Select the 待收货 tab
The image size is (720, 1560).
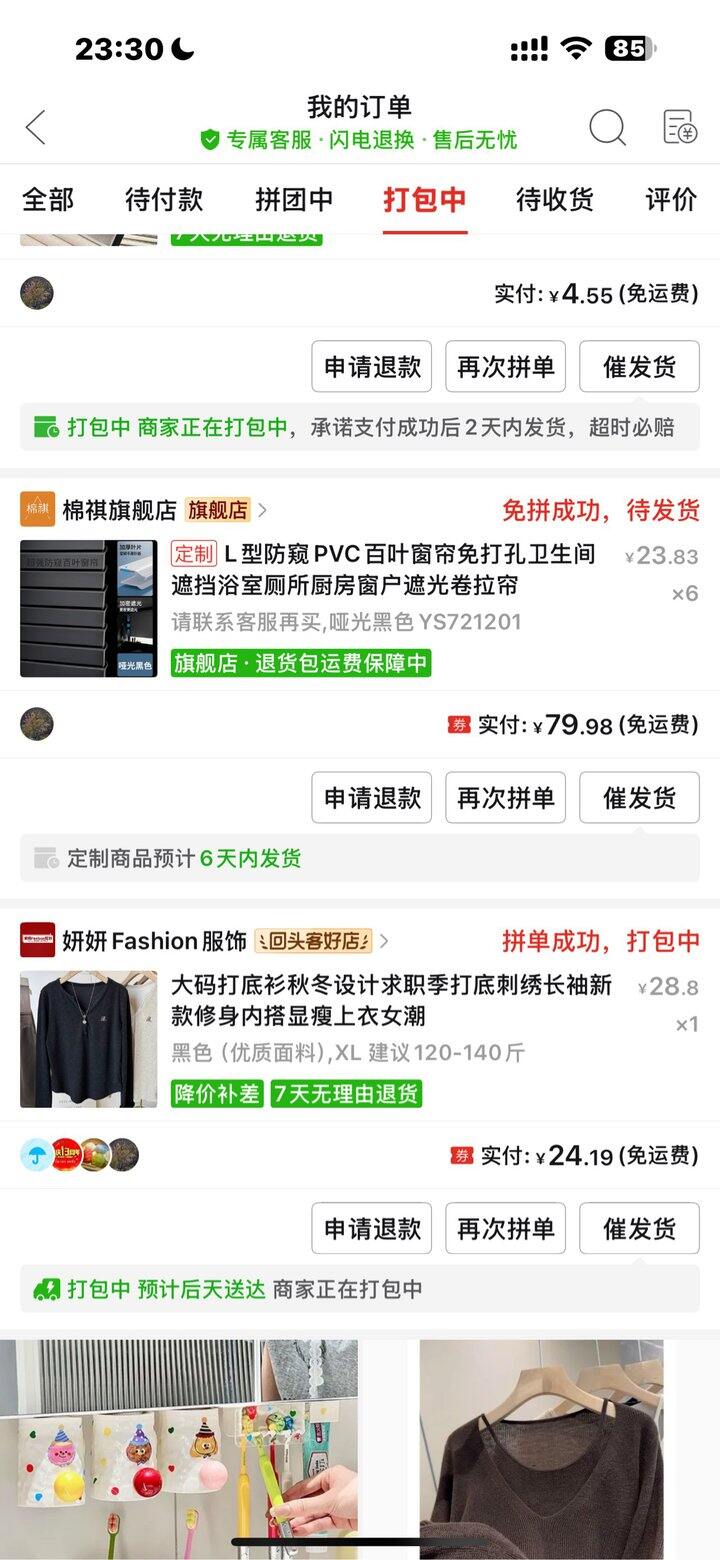(555, 199)
